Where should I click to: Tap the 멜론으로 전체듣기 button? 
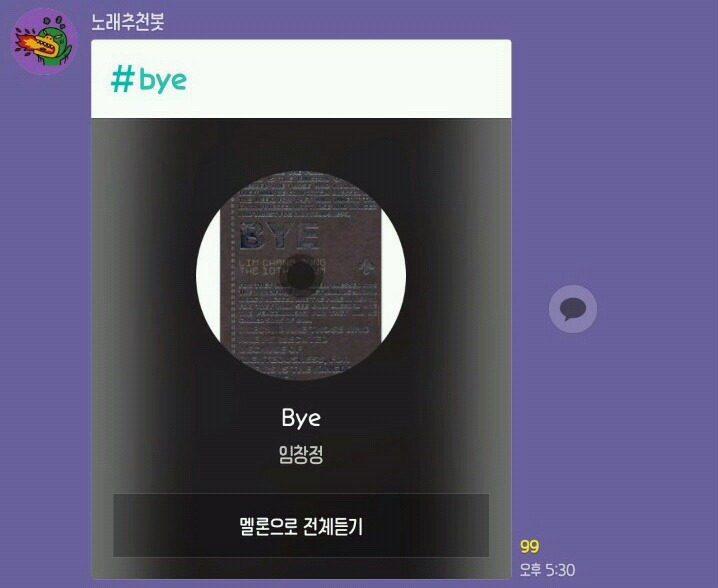point(301,525)
